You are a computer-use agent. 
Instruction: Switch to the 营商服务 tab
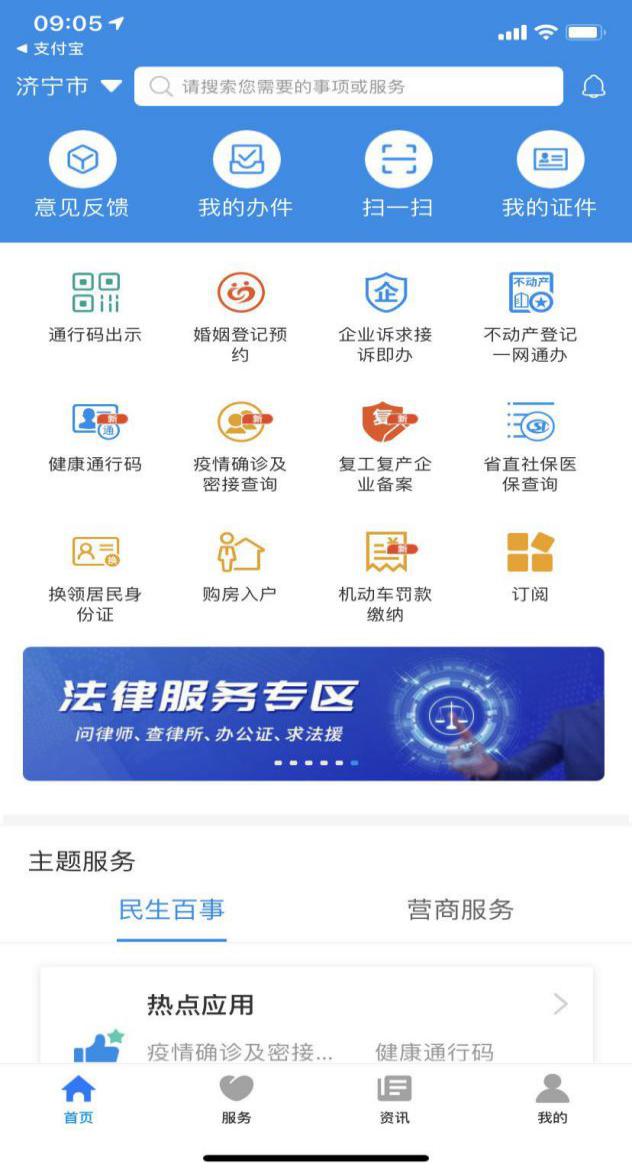pyautogui.click(x=461, y=910)
